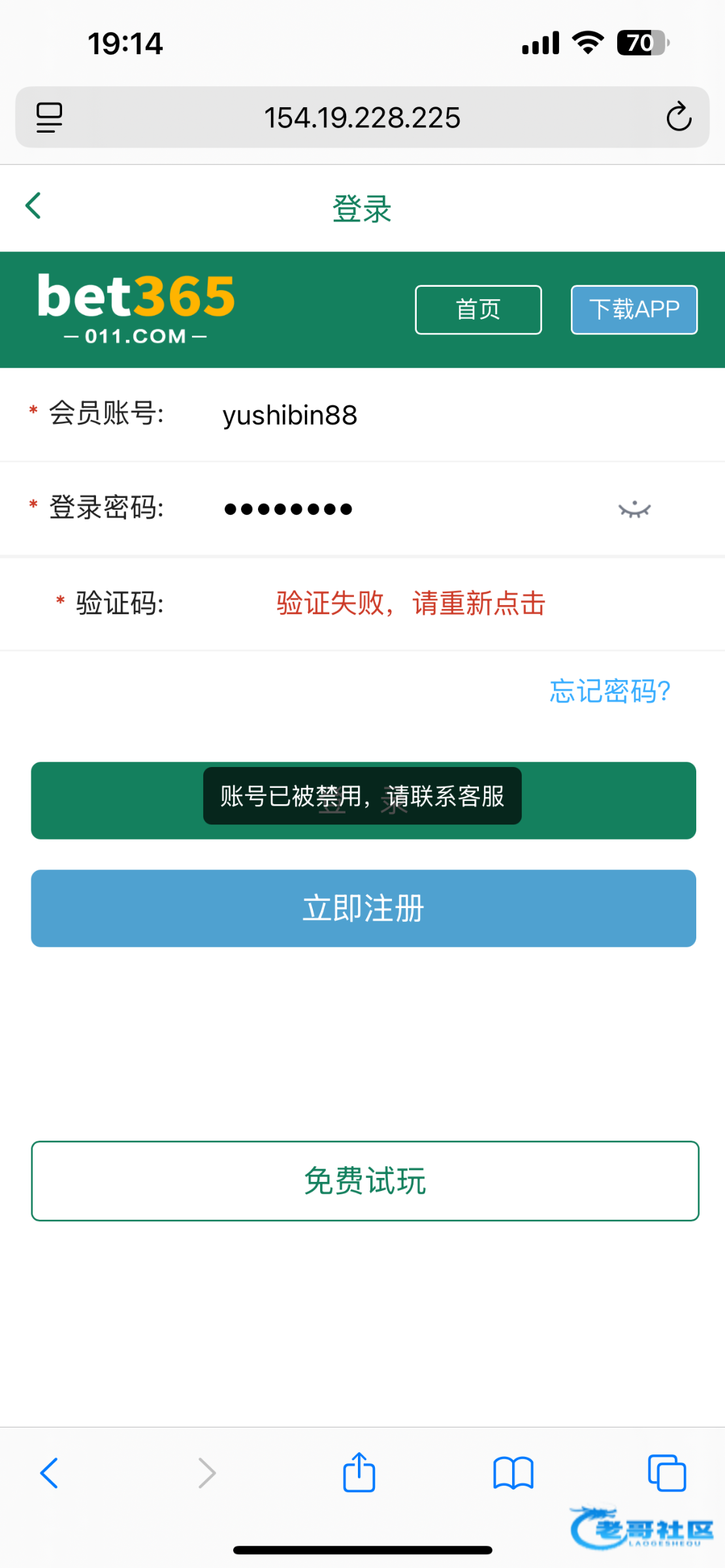Tap the 下载APP download button

point(634,310)
